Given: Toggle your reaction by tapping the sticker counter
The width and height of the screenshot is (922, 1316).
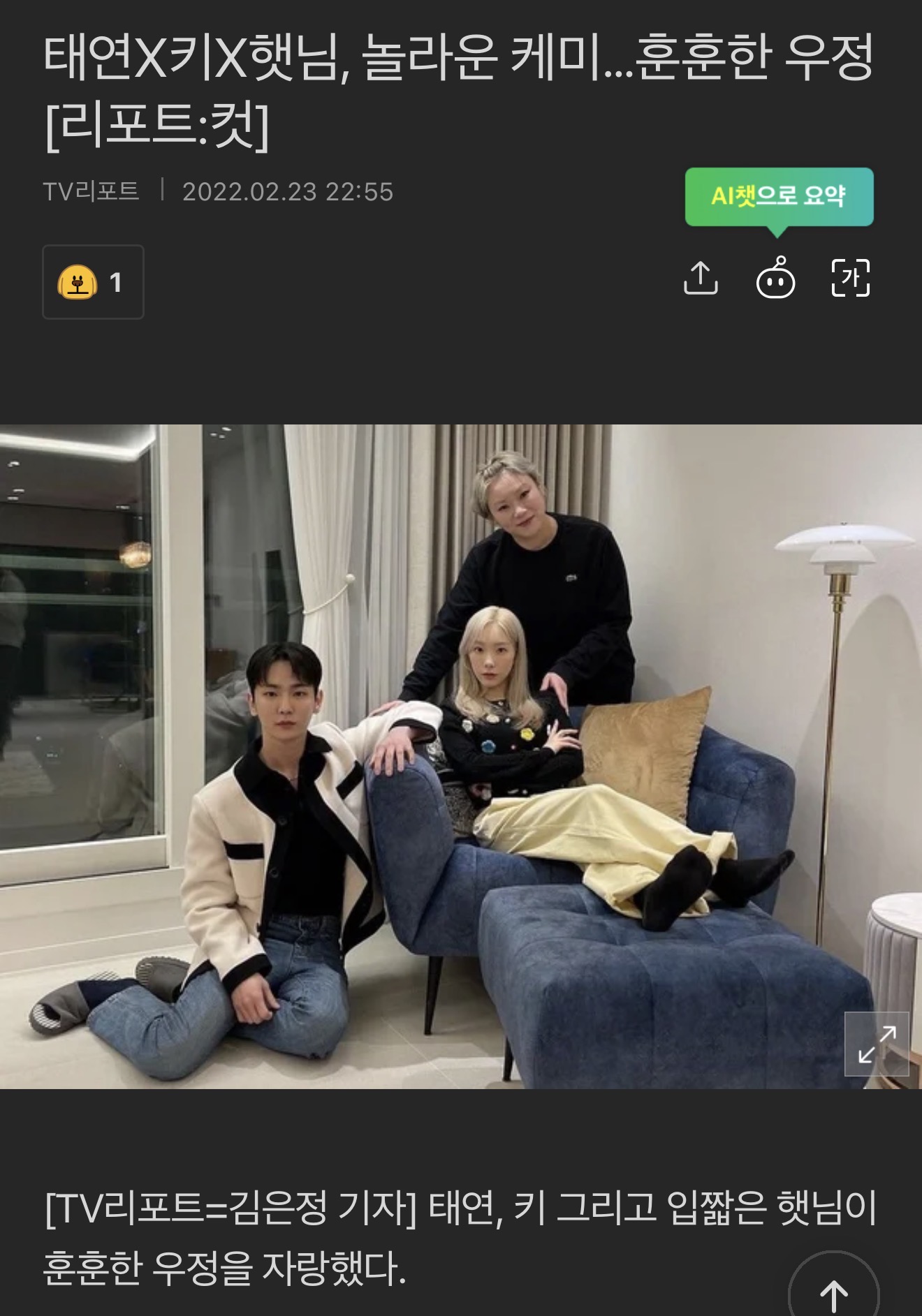Looking at the screenshot, I should pyautogui.click(x=92, y=282).
